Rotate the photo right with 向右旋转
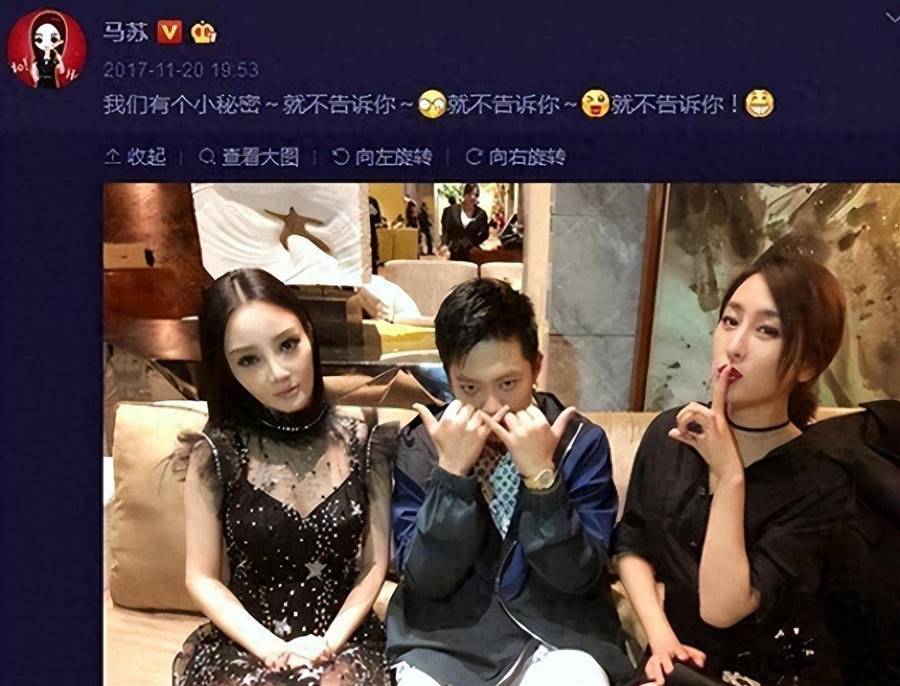The height and width of the screenshot is (686, 900). click(516, 157)
